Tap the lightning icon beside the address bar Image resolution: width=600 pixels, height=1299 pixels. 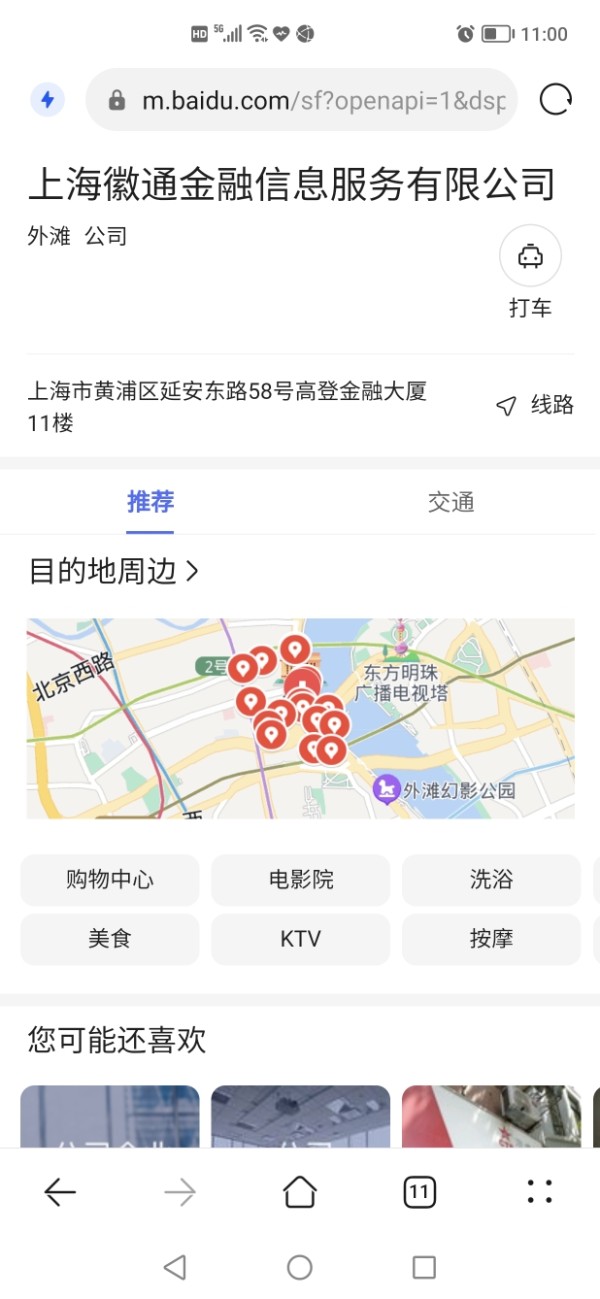(47, 100)
